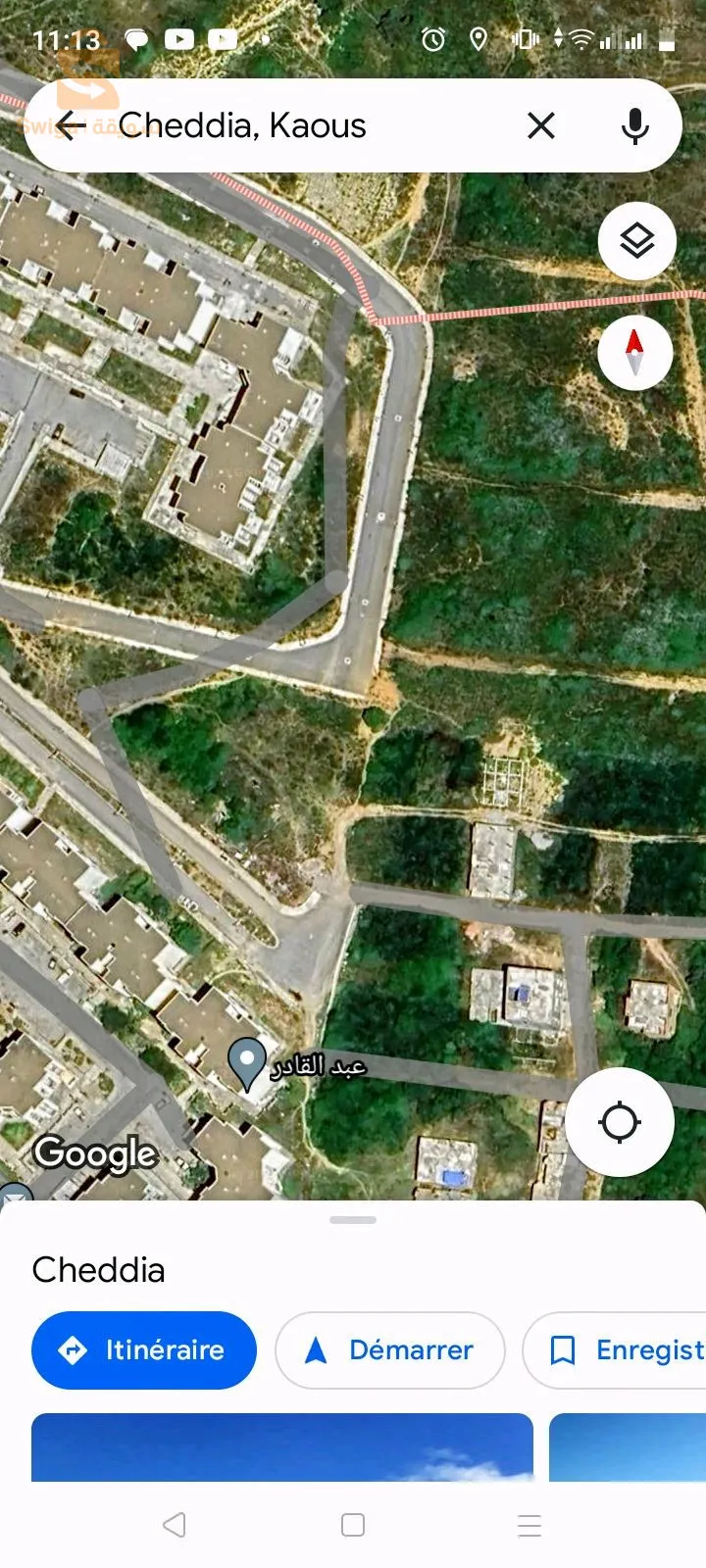
Task: Clear the Cheddia, Kaous search text
Action: (541, 125)
